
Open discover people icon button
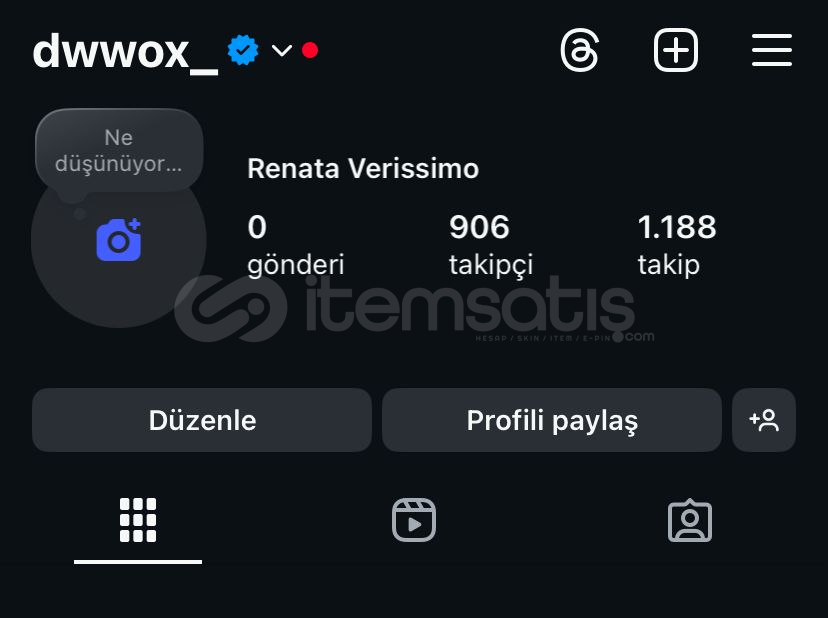pyautogui.click(x=764, y=420)
